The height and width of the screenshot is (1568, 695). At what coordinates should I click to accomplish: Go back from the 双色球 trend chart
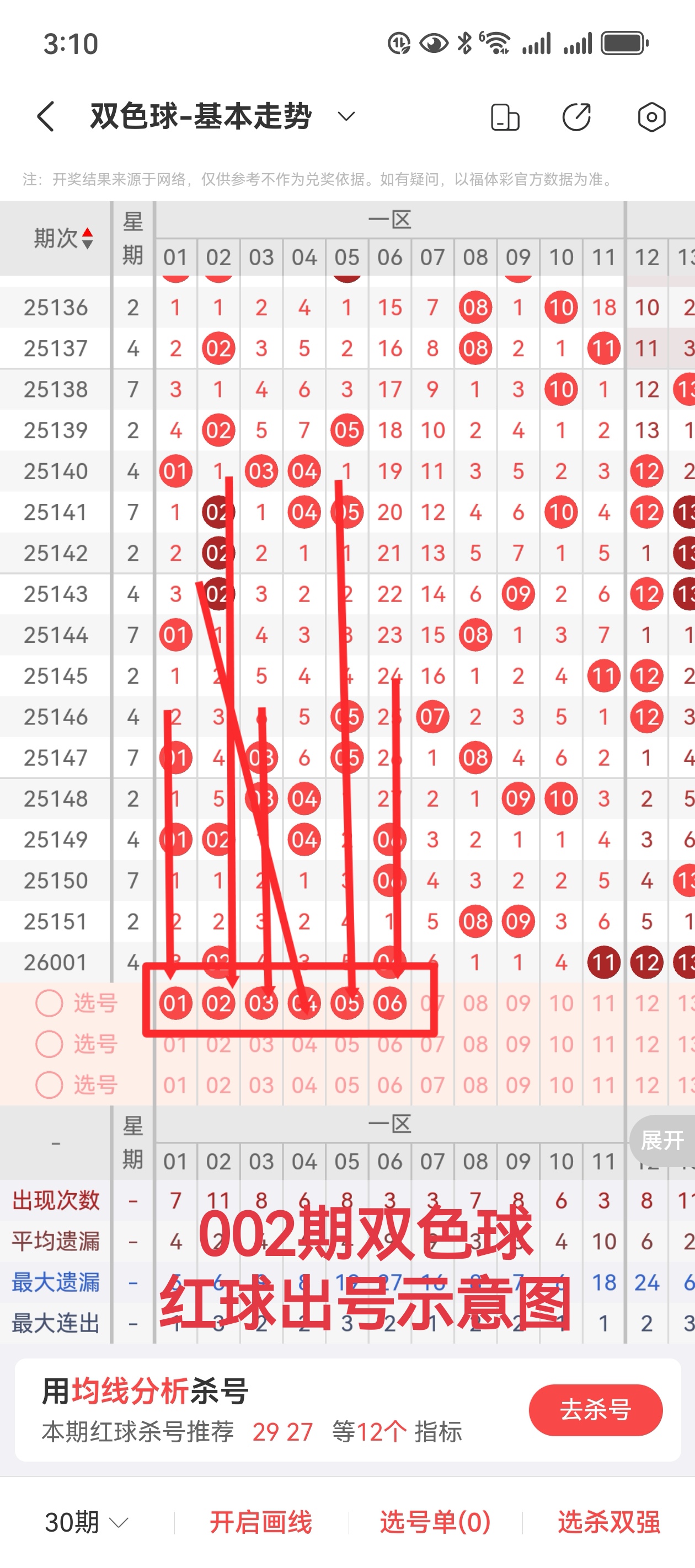46,116
